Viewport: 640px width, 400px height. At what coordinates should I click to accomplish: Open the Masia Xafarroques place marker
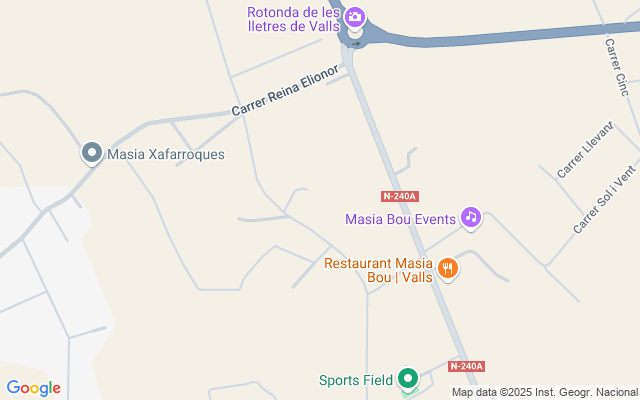tap(92, 154)
